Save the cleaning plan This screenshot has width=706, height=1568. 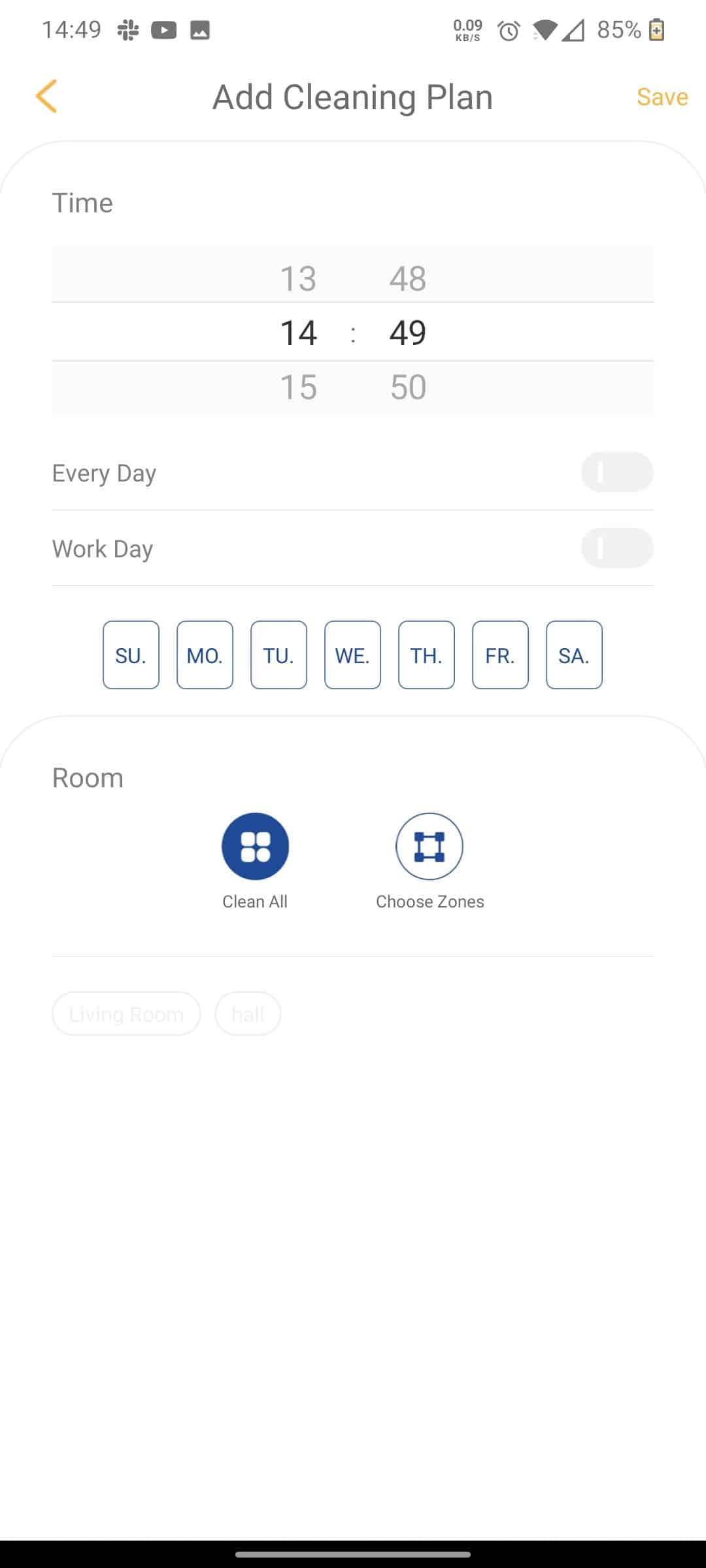(662, 97)
